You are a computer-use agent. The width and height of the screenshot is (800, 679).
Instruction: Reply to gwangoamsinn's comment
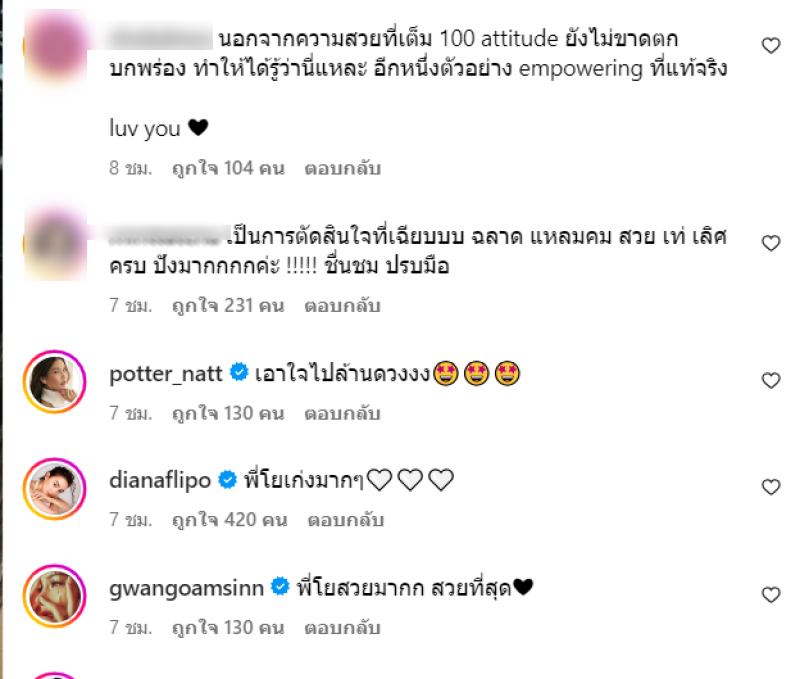tap(342, 628)
